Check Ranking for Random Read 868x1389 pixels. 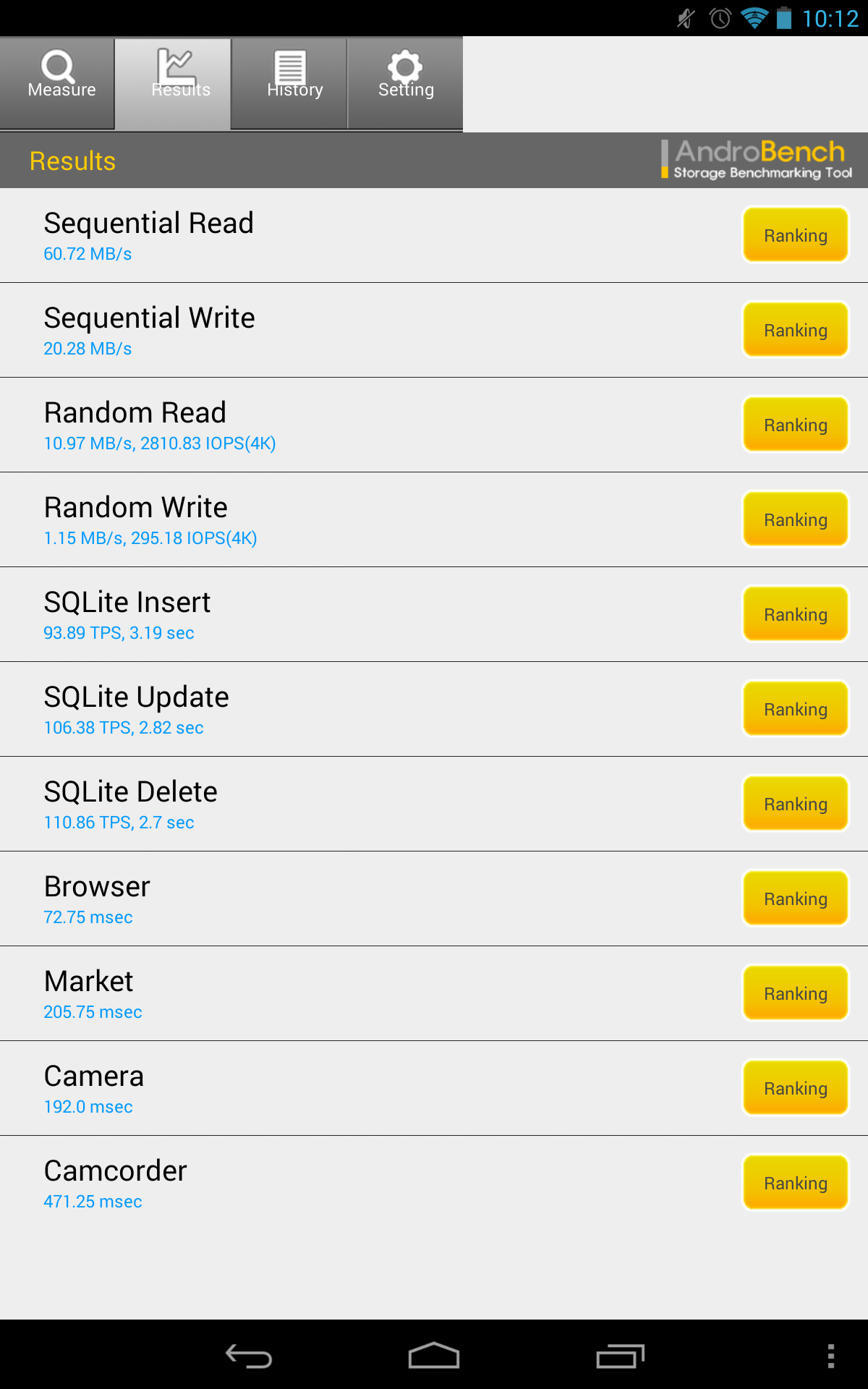pyautogui.click(x=795, y=425)
